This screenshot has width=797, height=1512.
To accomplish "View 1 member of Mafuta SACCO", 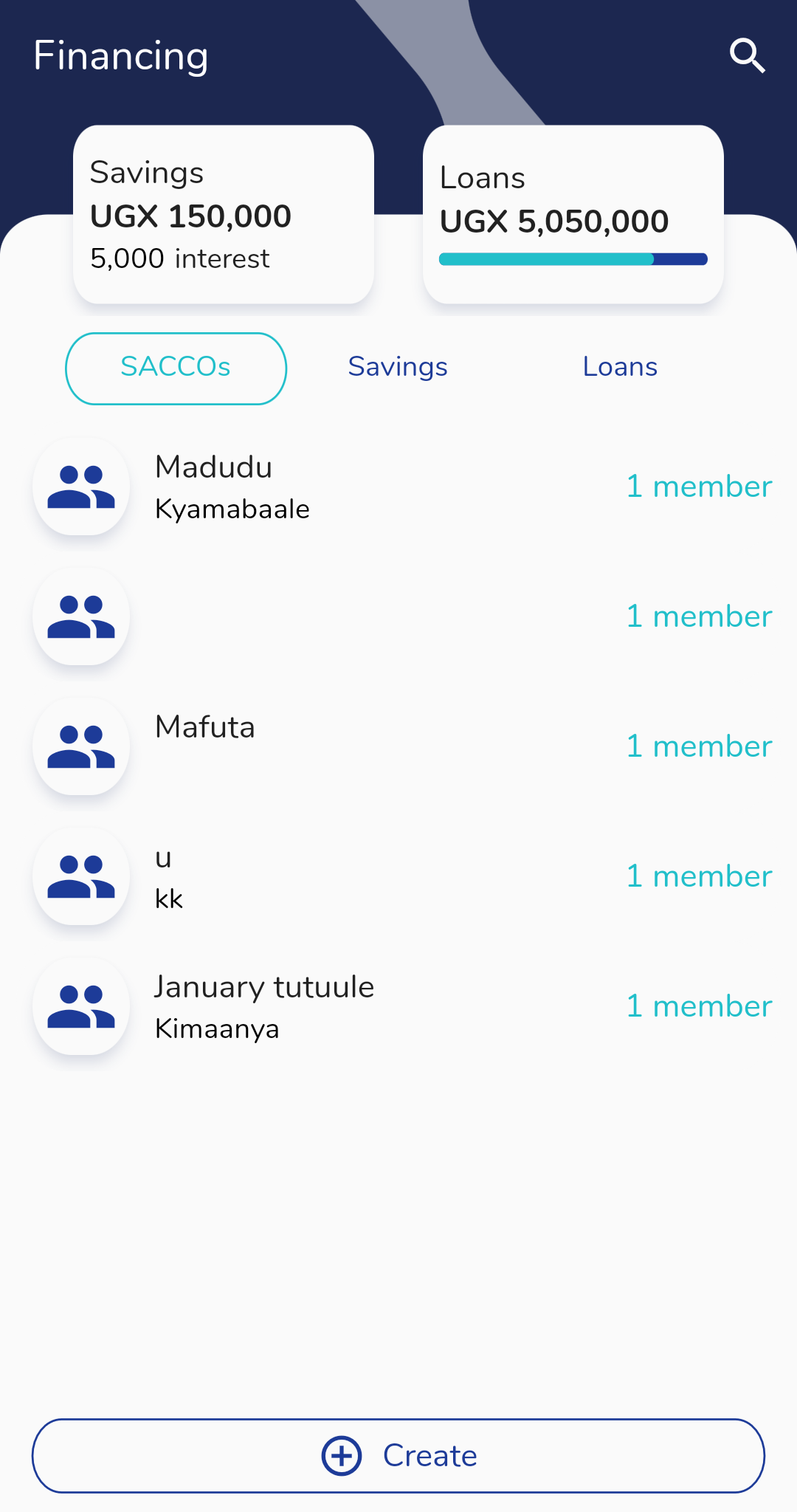I will pyautogui.click(x=699, y=746).
